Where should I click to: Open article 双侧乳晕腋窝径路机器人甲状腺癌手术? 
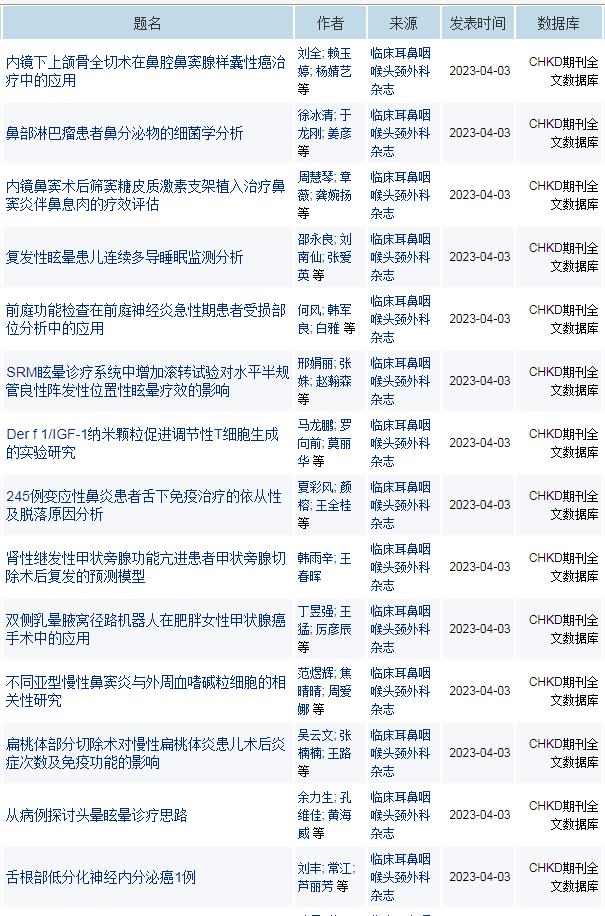[x=145, y=629]
